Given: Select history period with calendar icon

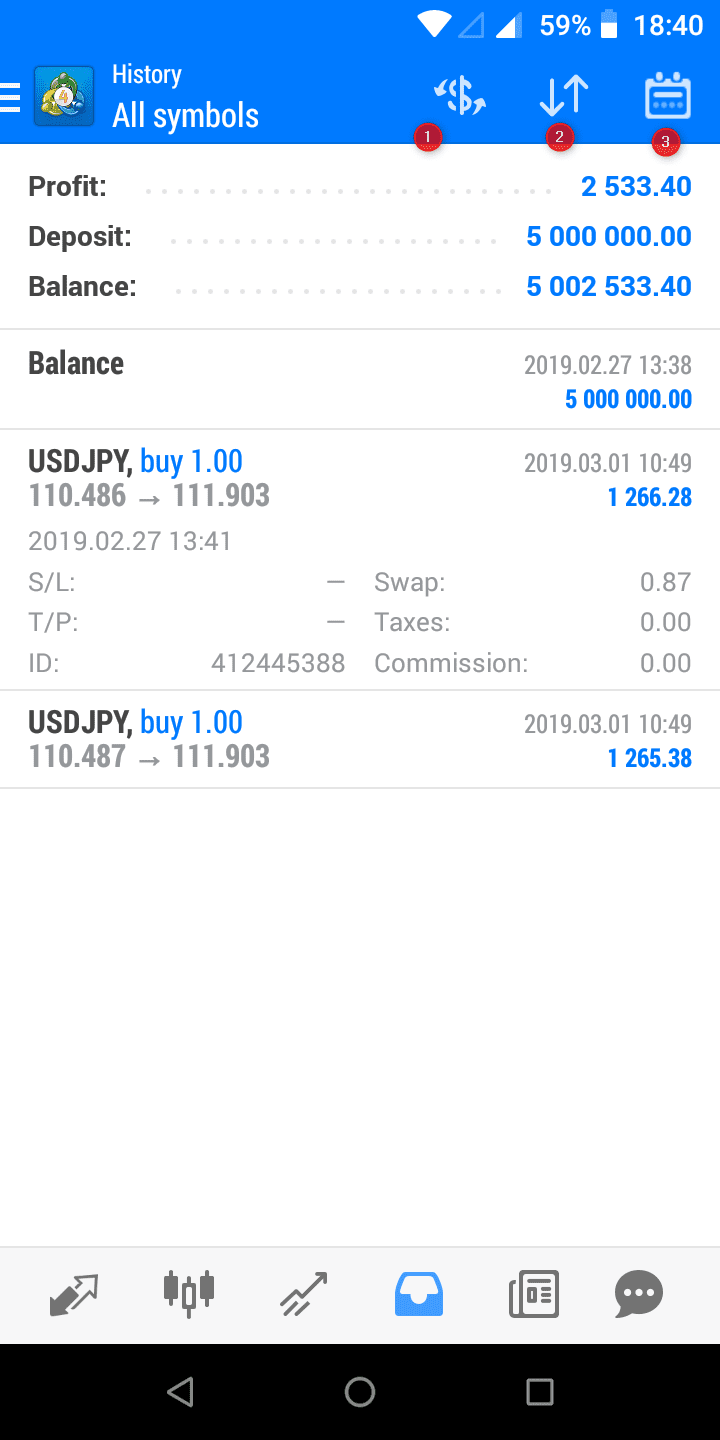Looking at the screenshot, I should tap(667, 97).
